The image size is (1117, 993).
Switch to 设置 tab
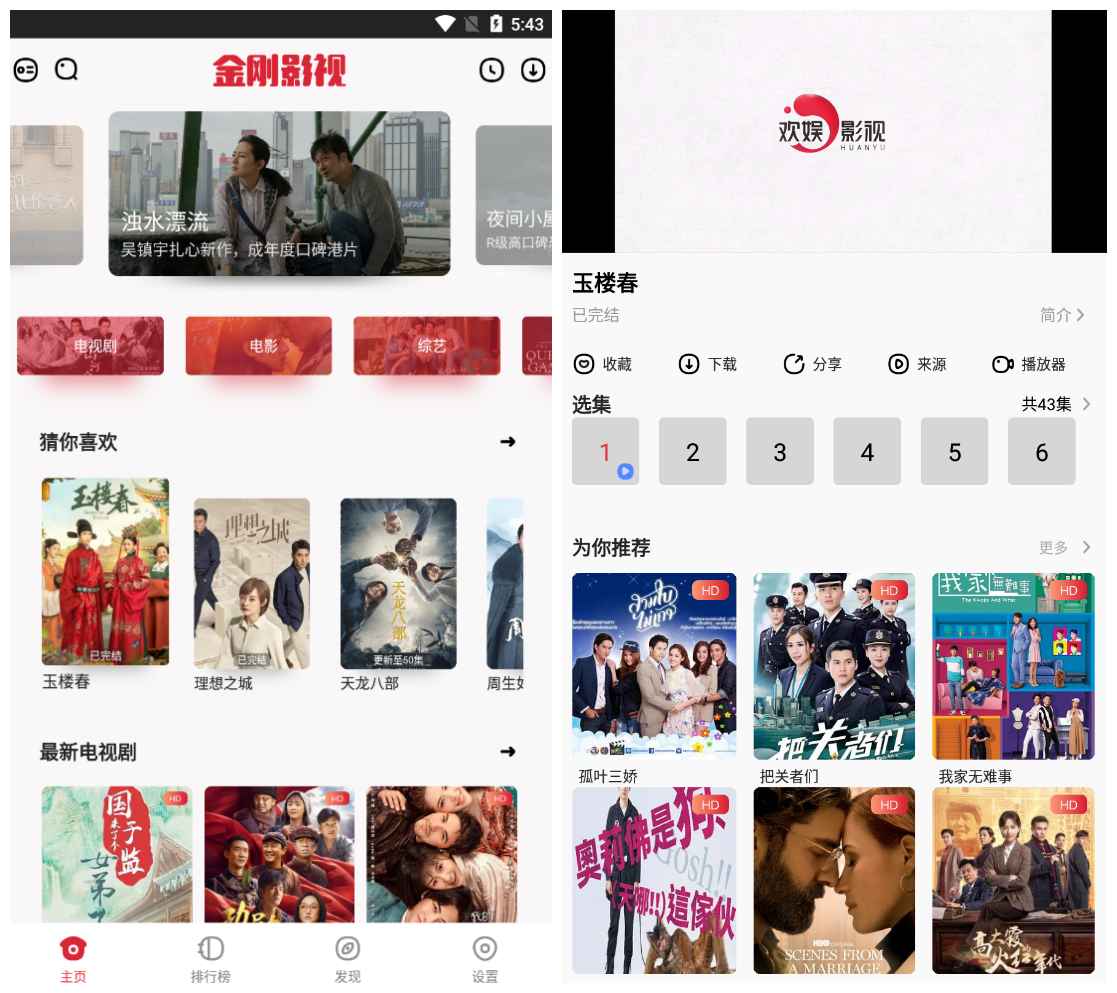click(484, 958)
